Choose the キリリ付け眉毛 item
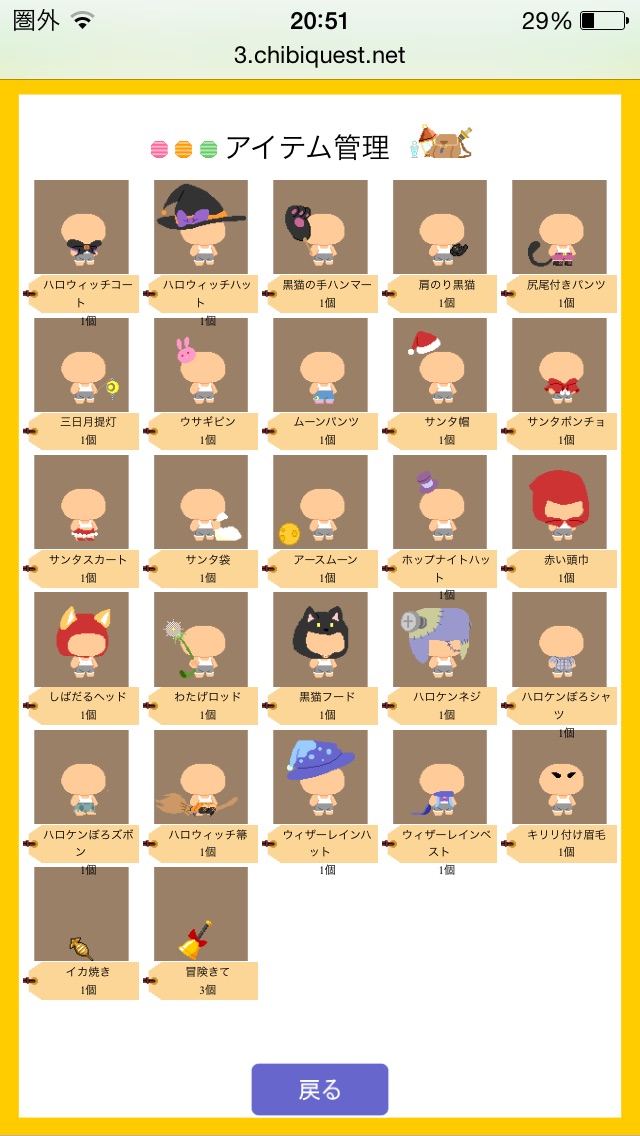The width and height of the screenshot is (640, 1136). (x=559, y=777)
